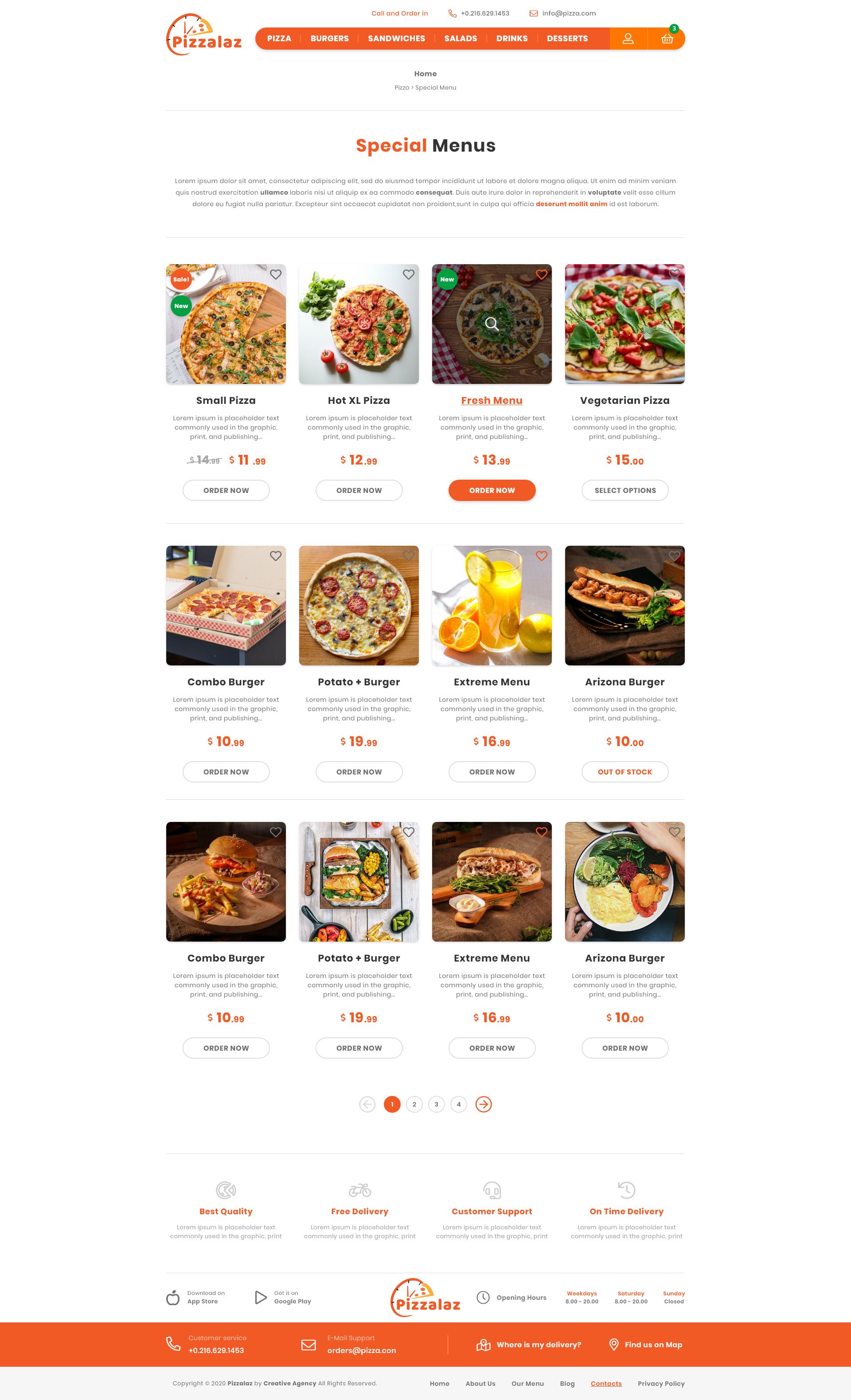Tap the Out of Stock button
Screen dimensions: 851x1400
625,771
